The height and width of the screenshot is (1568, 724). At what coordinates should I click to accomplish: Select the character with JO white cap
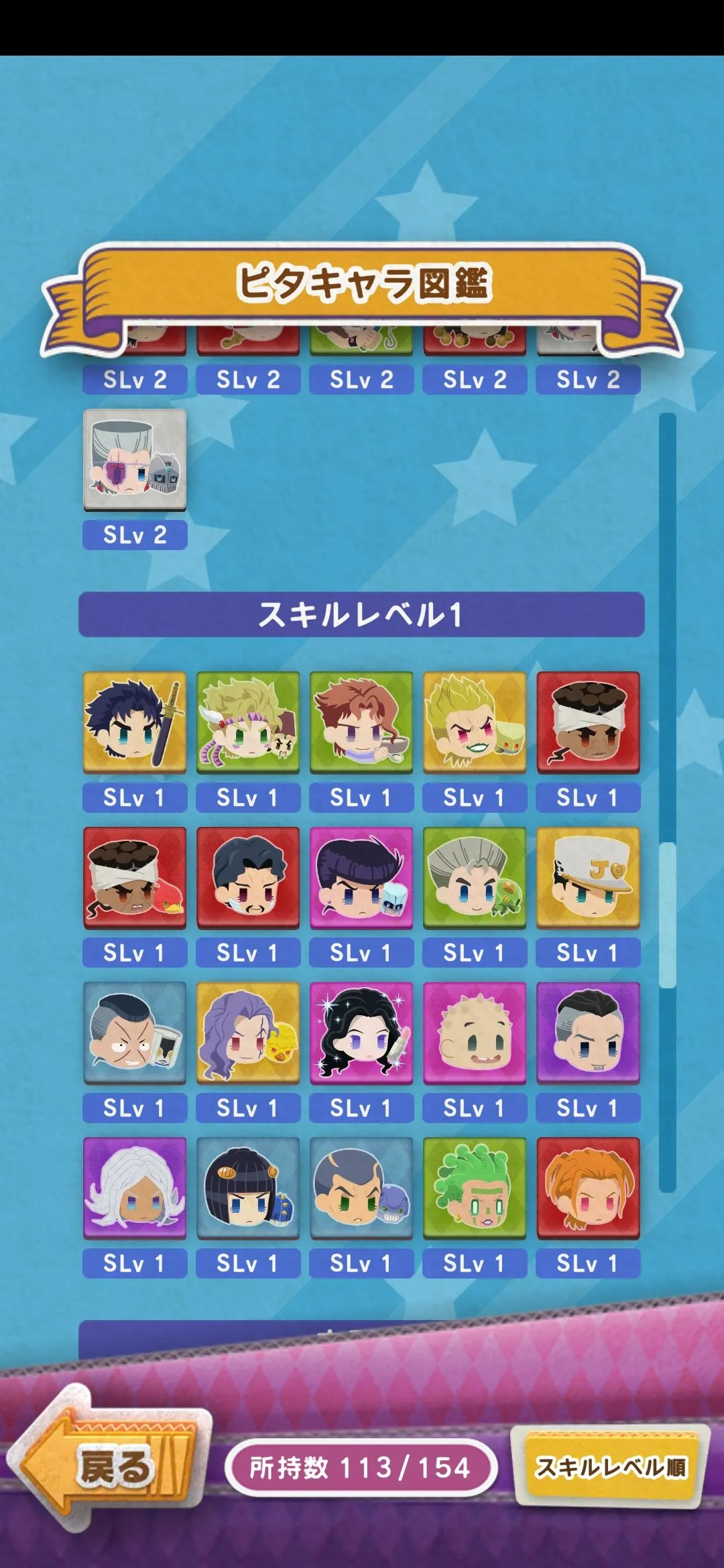click(588, 878)
